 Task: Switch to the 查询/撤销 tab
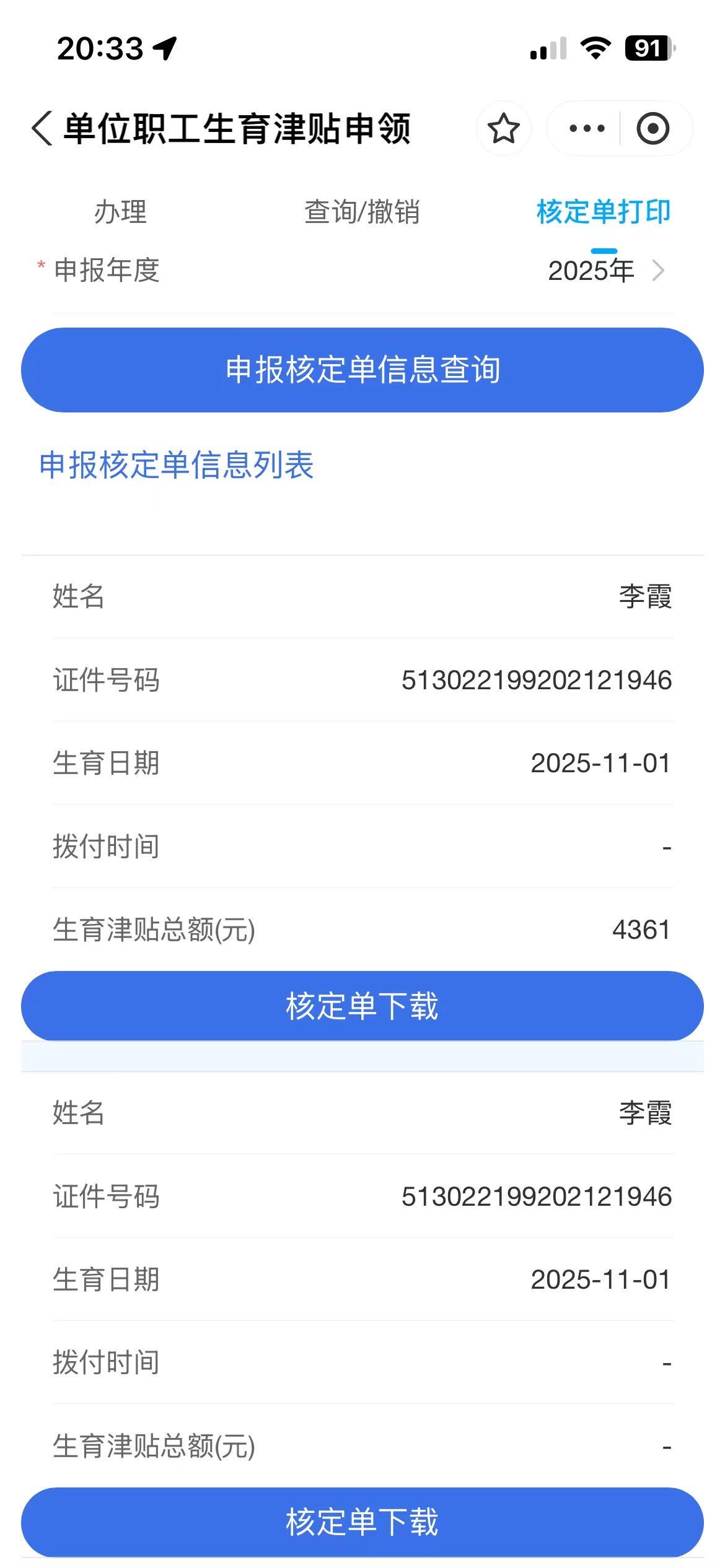(362, 212)
